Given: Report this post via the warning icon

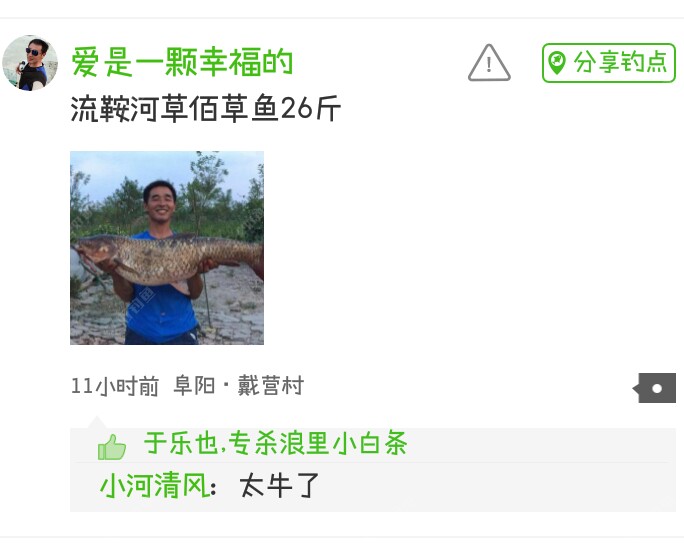Looking at the screenshot, I should [x=489, y=63].
